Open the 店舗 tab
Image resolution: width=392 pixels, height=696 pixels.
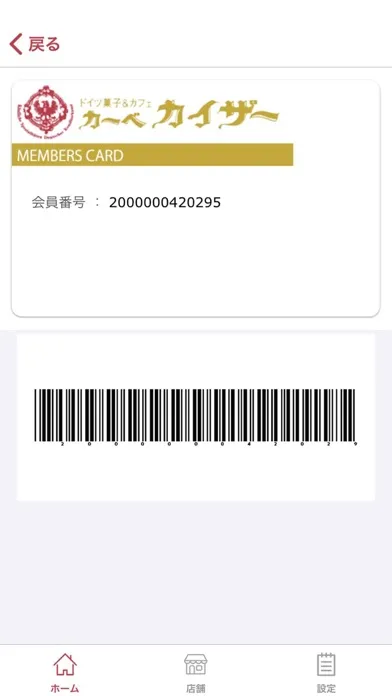[196, 672]
